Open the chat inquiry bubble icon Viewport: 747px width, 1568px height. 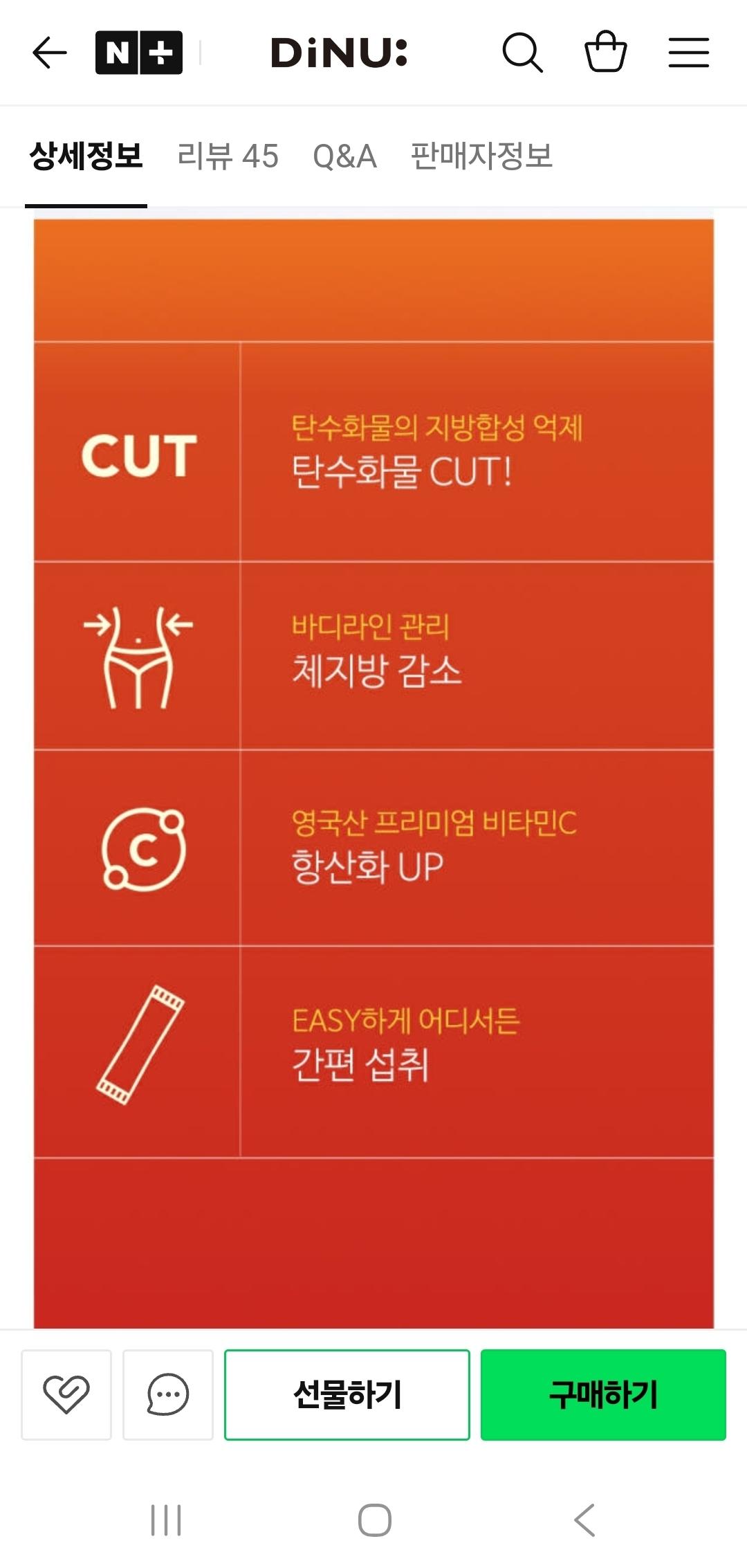(x=168, y=1394)
